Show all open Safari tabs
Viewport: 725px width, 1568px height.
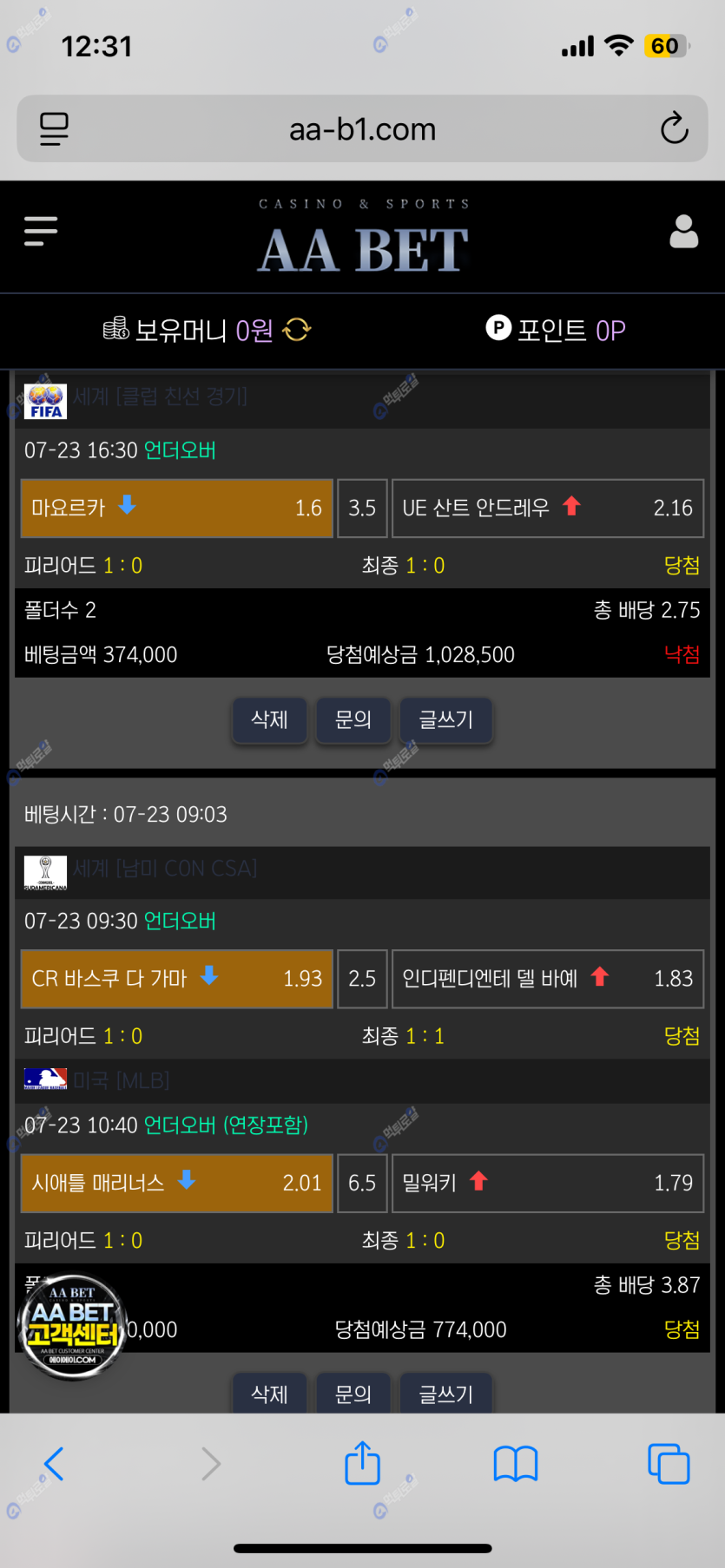click(x=669, y=1464)
